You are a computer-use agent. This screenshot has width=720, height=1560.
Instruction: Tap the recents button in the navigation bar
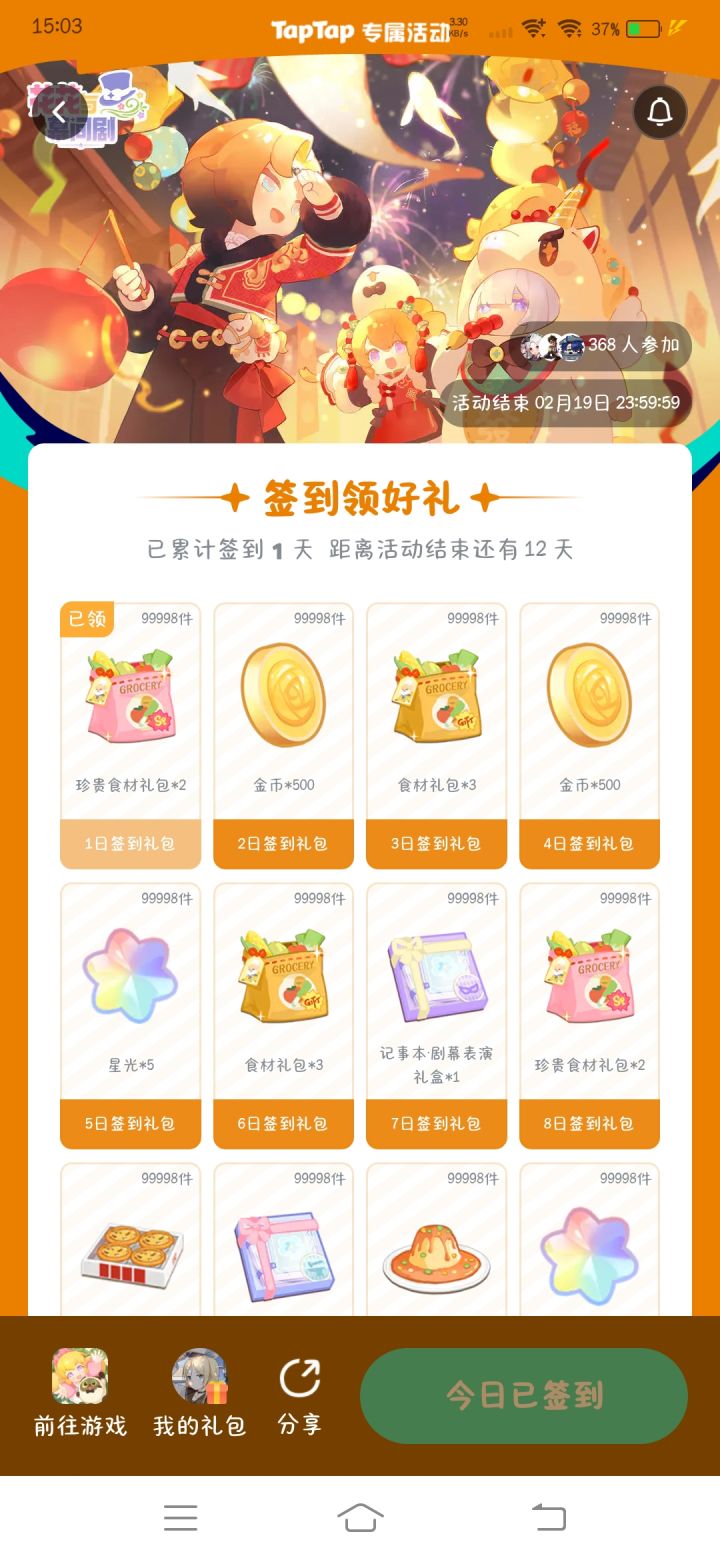click(x=547, y=1518)
